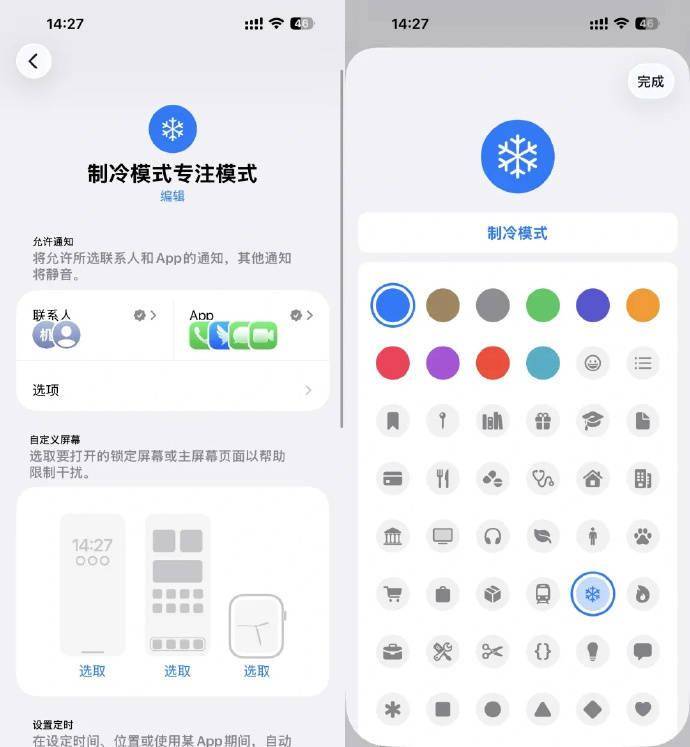This screenshot has height=747, width=690.
Task: Edit the 制冷模式 name field
Action: 518,233
